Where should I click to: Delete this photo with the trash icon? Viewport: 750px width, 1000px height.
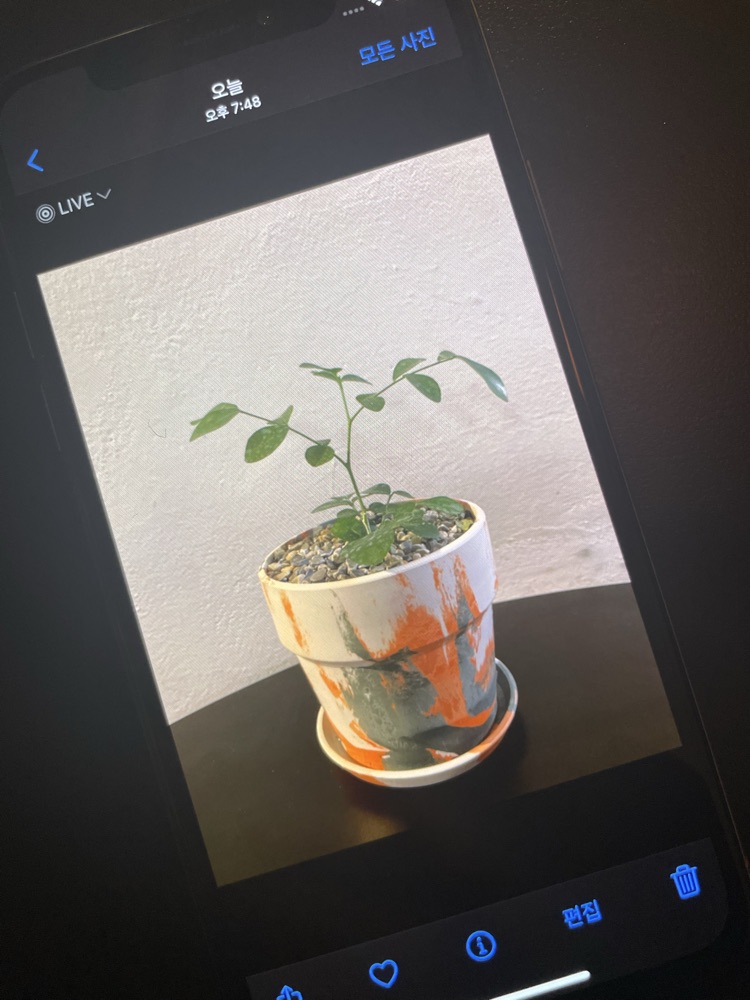pos(686,881)
